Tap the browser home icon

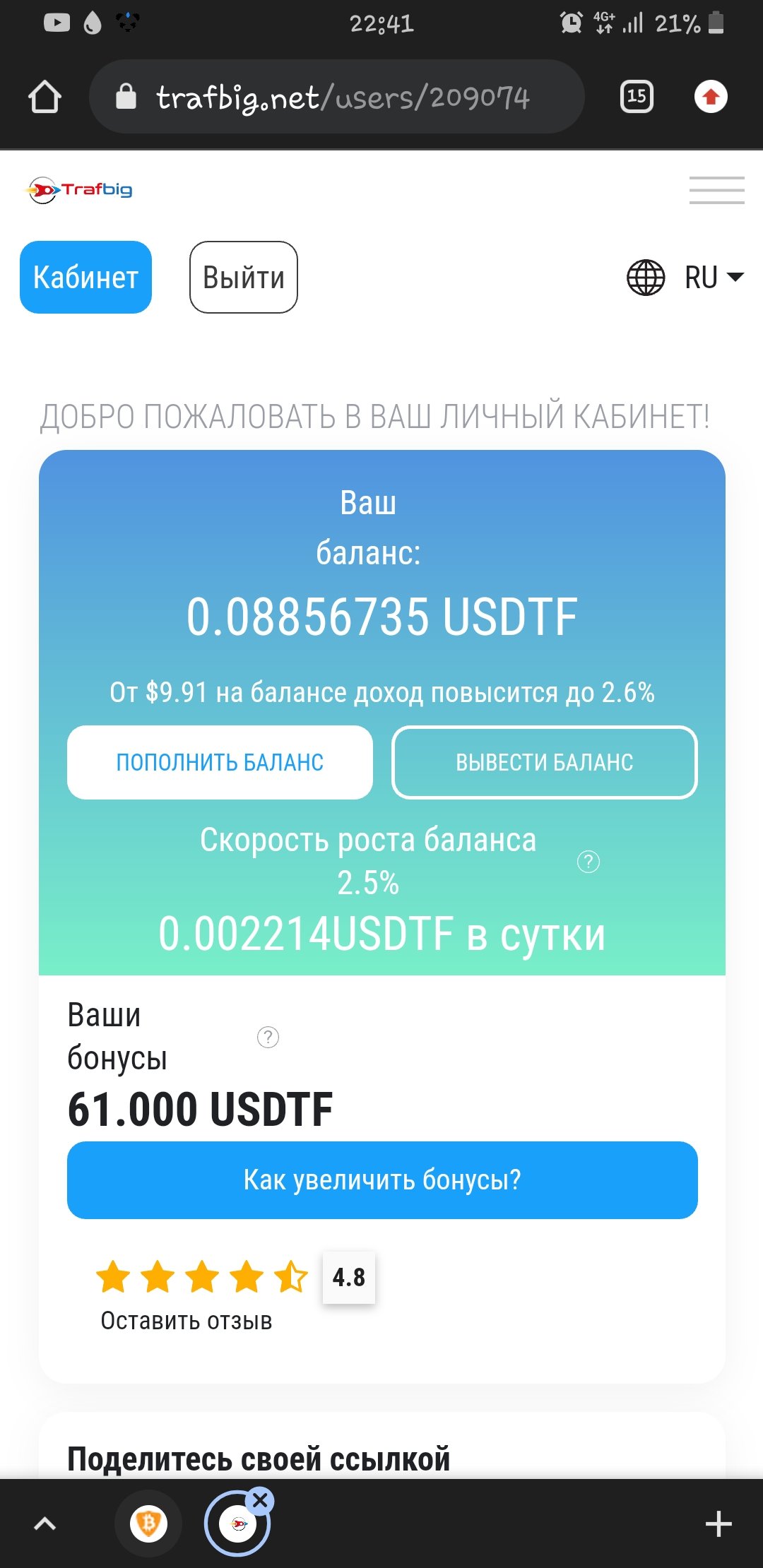click(x=45, y=97)
